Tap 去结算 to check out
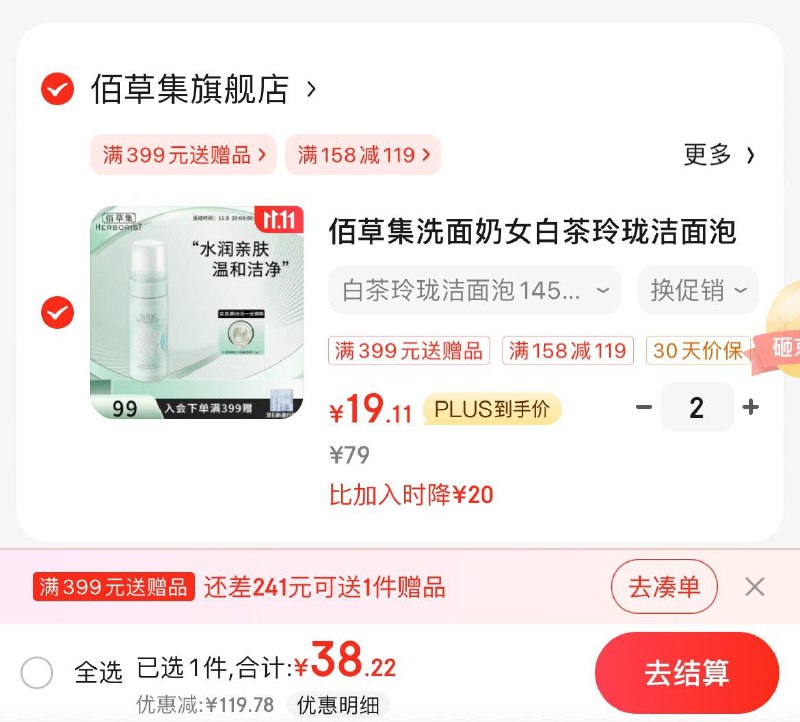Viewport: 800px width, 722px height. tap(686, 673)
